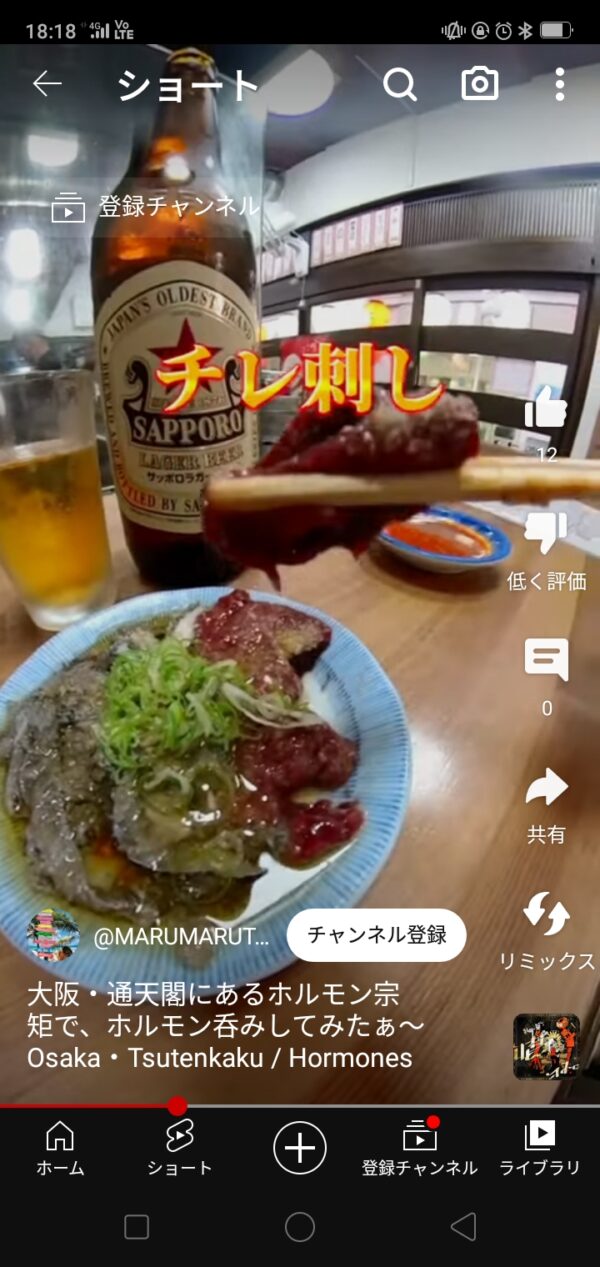
Task: Dislike this Short (低く評価)
Action: click(546, 535)
